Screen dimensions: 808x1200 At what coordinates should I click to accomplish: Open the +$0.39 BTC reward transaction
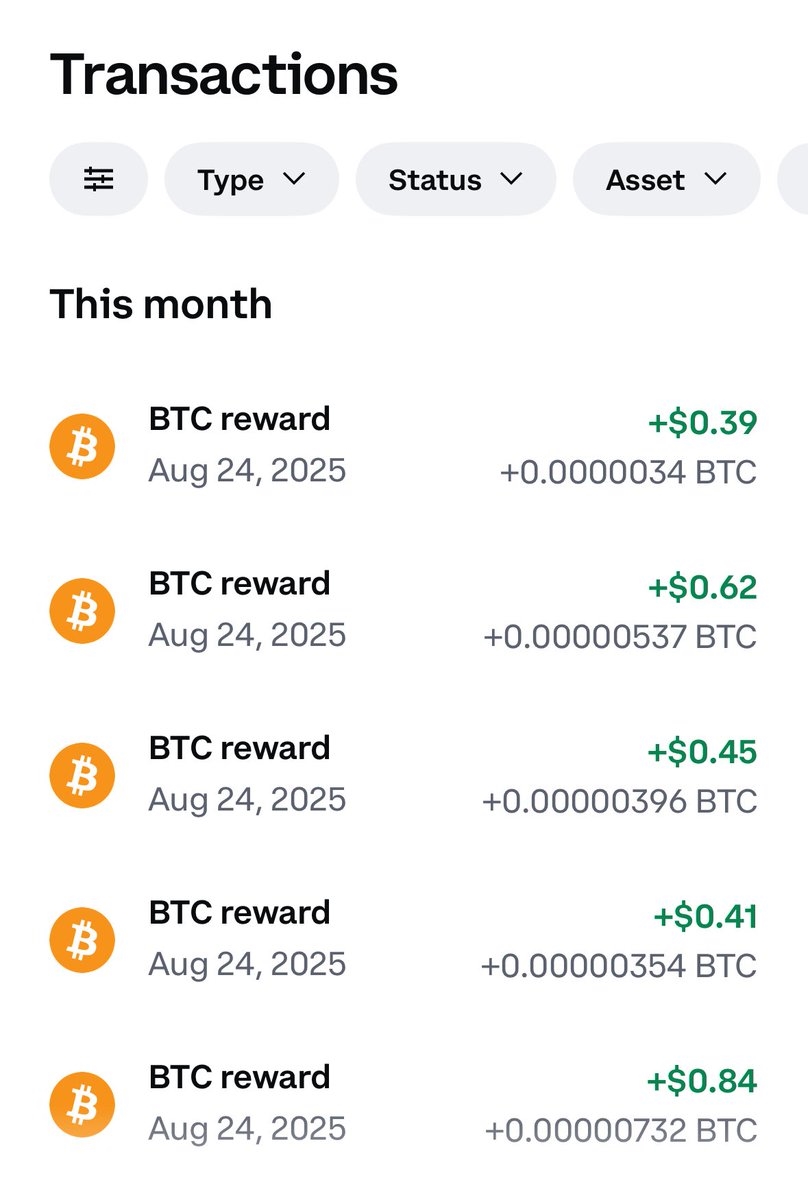[x=403, y=446]
